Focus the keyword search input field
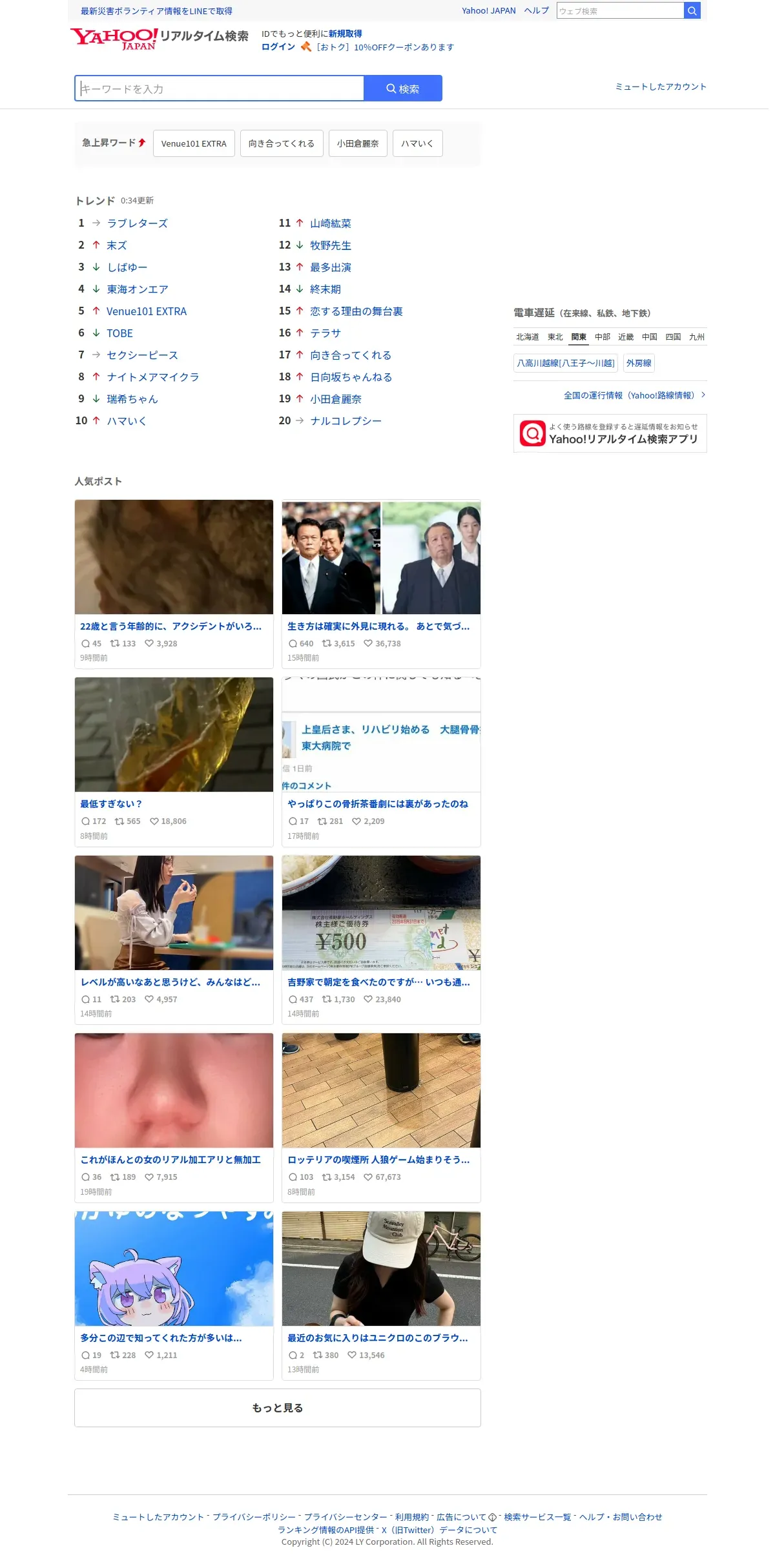The image size is (775, 1568). [220, 88]
